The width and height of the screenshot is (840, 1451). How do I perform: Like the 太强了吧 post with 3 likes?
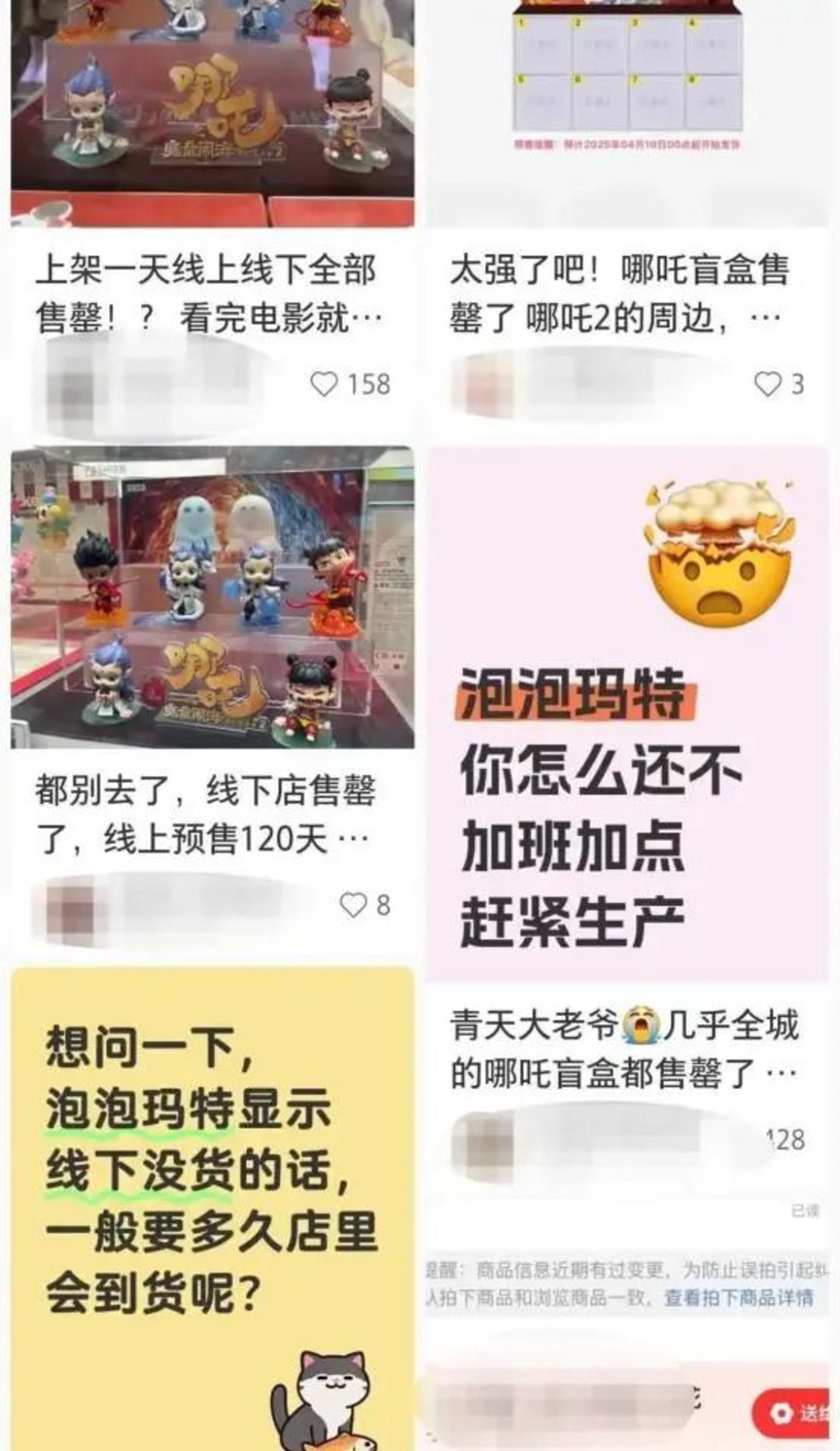(767, 385)
